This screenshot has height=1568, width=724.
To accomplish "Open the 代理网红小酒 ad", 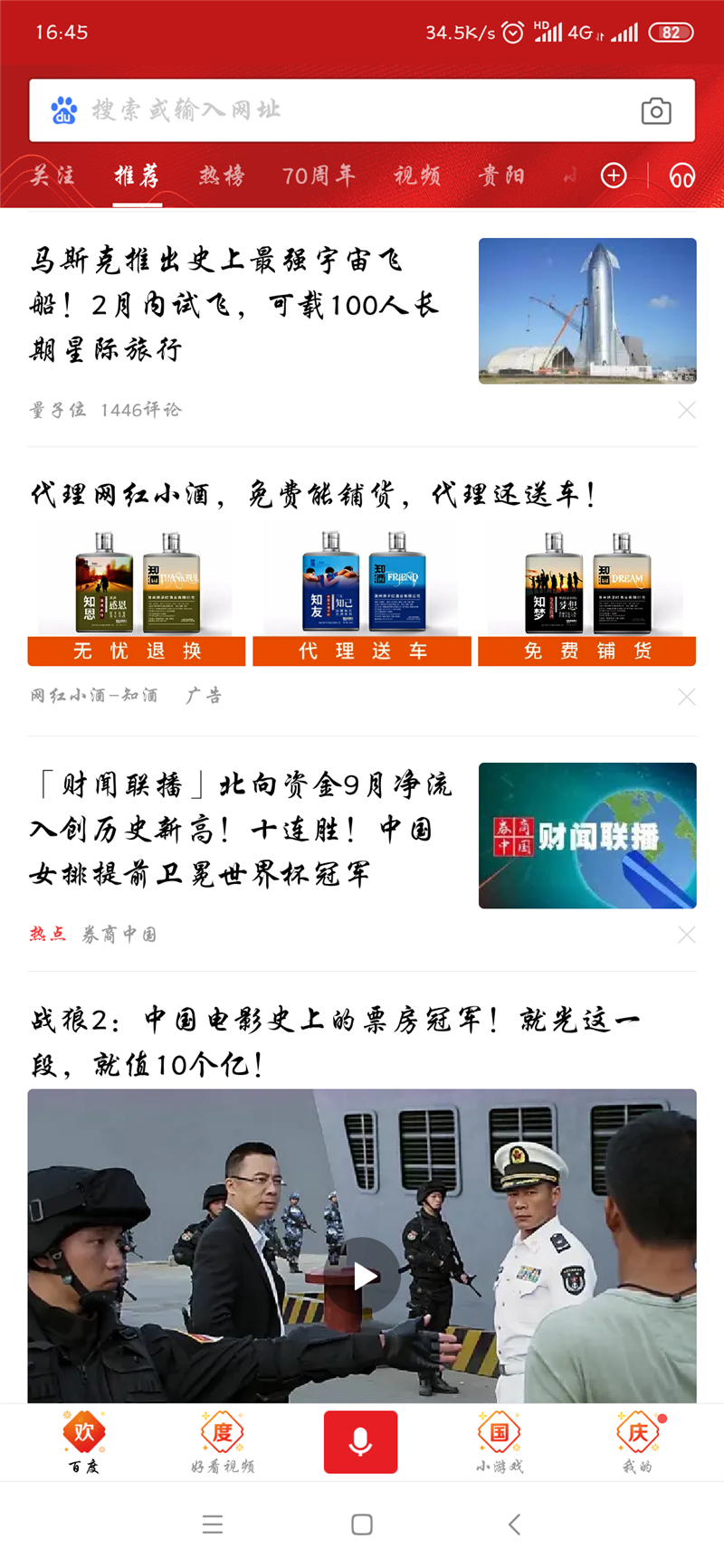I will coord(312,495).
